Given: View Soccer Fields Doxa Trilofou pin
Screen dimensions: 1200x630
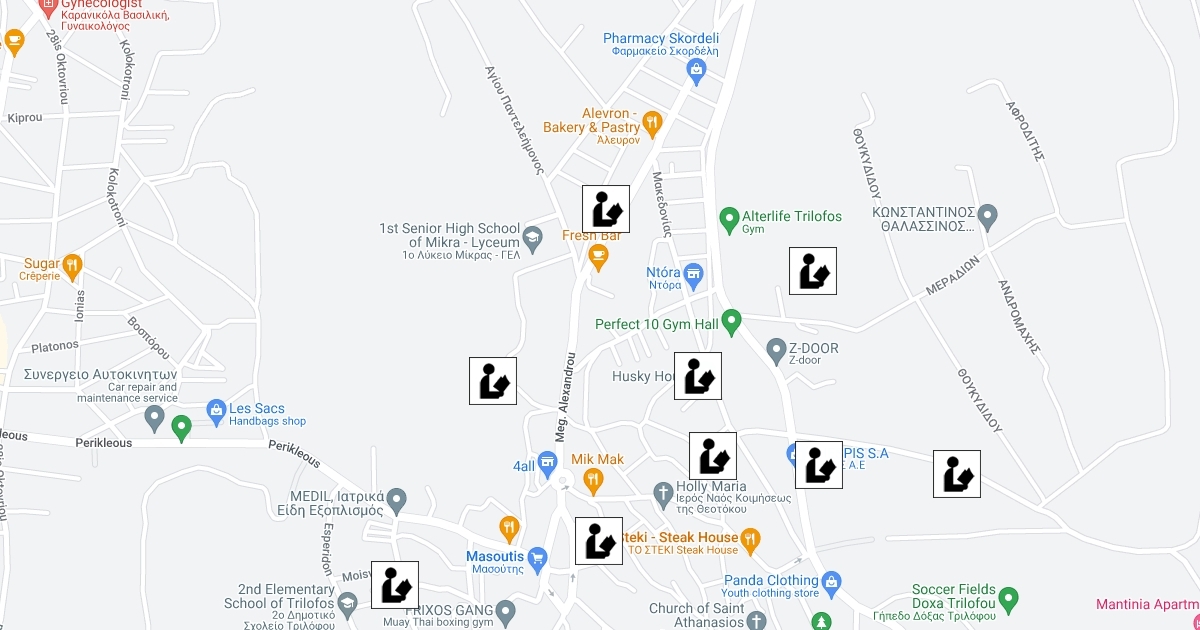Looking at the screenshot, I should click(x=1008, y=599).
